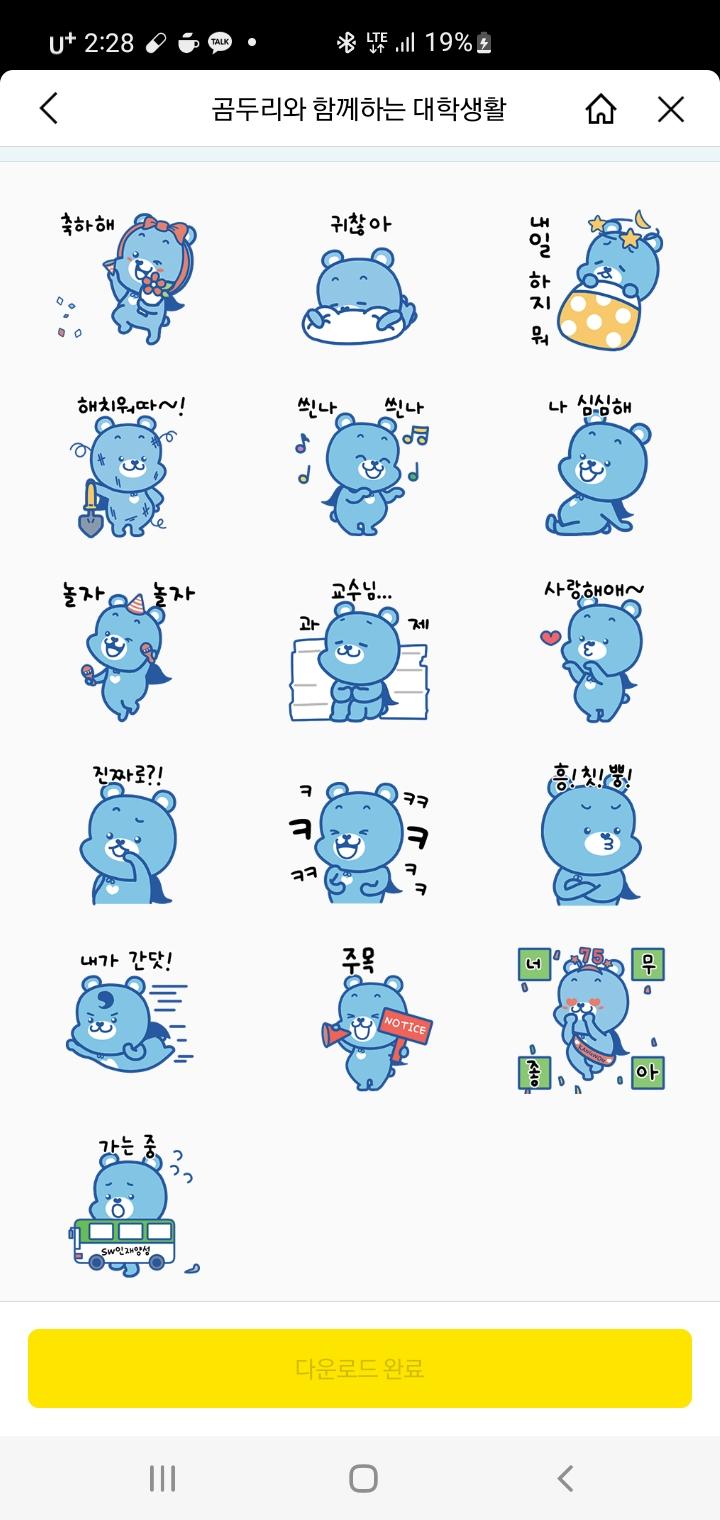Tap the 진짜로?! emoticon
This screenshot has width=720, height=1520.
pyautogui.click(x=127, y=835)
